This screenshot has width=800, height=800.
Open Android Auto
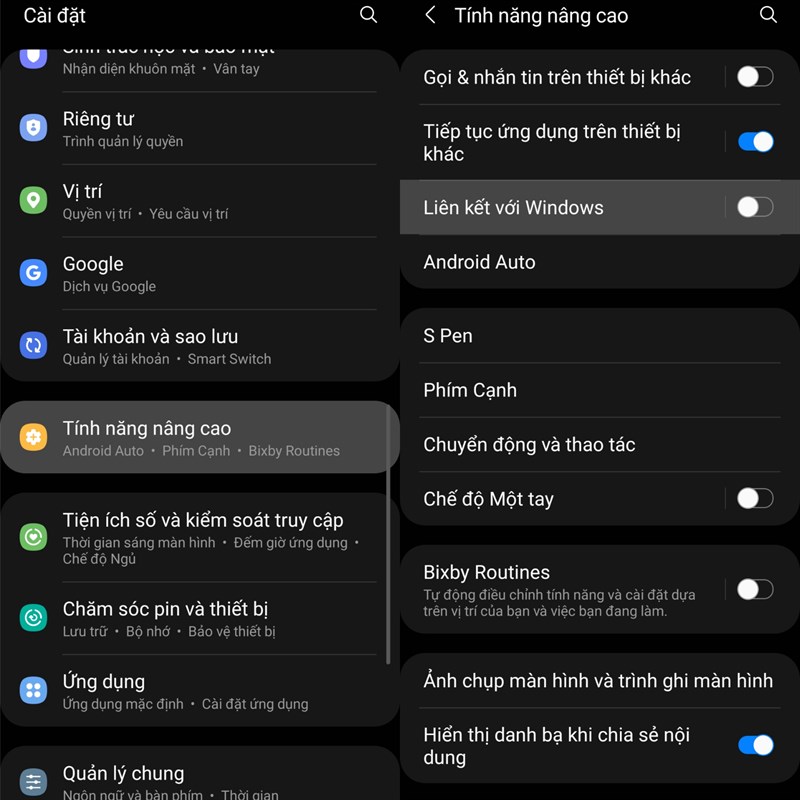pos(560,262)
